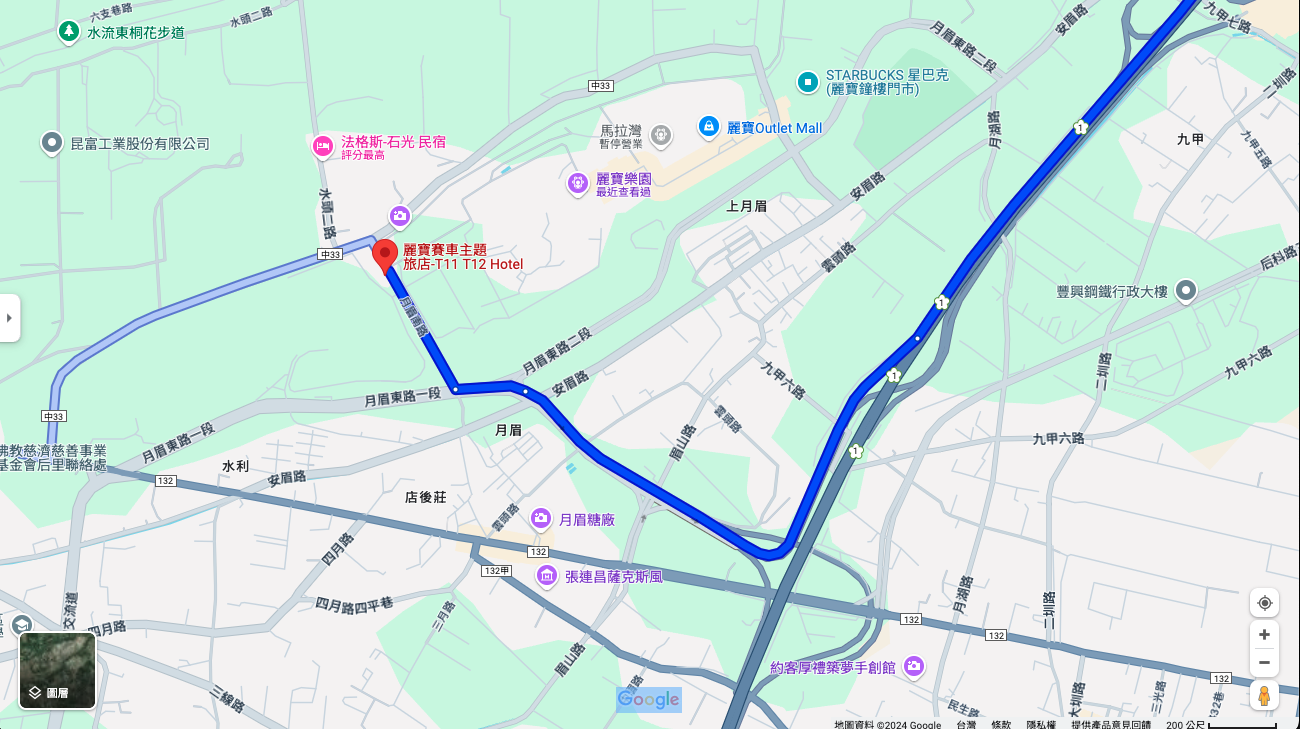Viewport: 1300px width, 729px height.
Task: Open the 隱私權 privacy link
Action: [x=1040, y=724]
